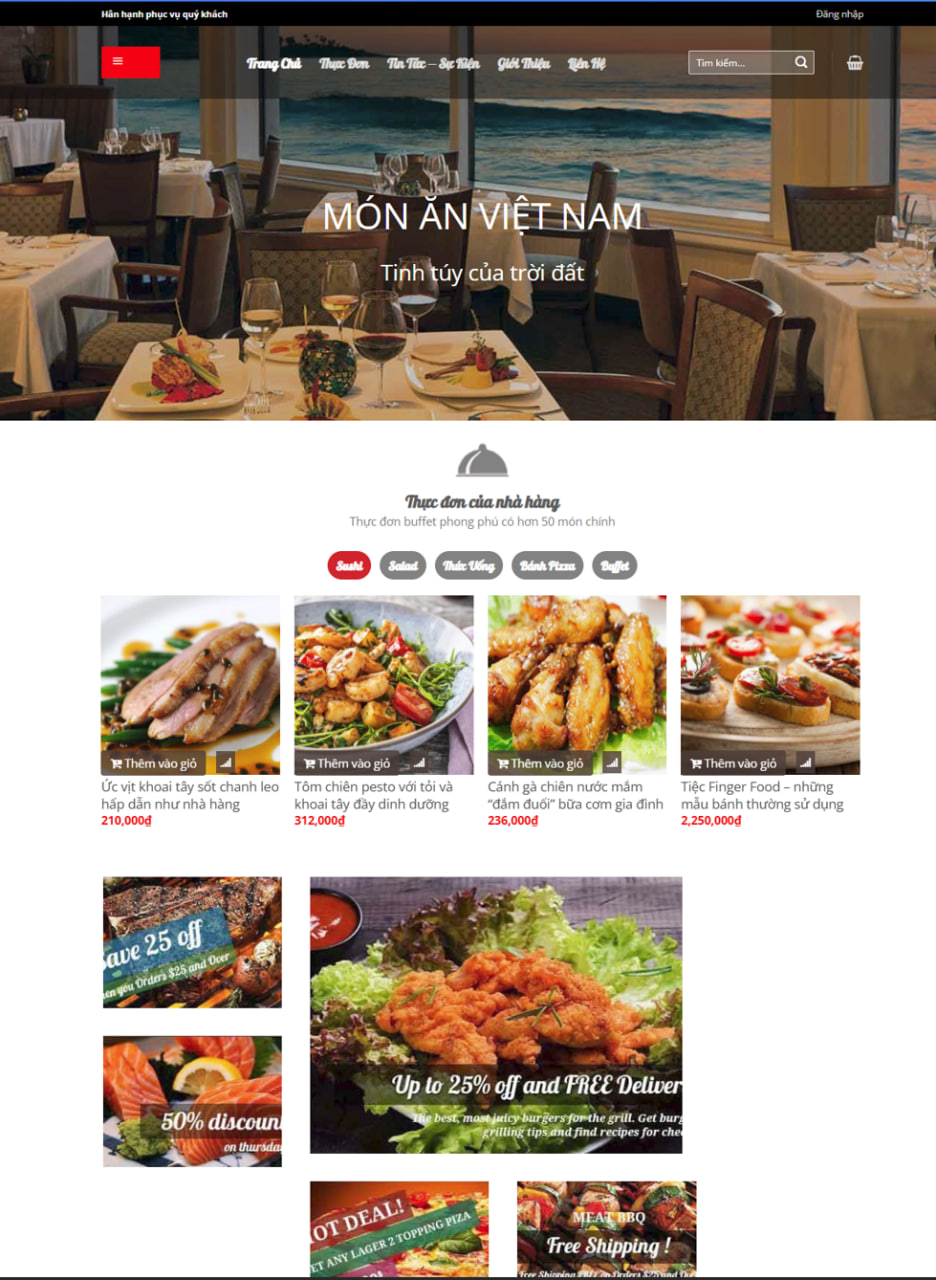Screen dimensions: 936x1280
Task: Open the red hamburger menu button
Action: tap(130, 62)
